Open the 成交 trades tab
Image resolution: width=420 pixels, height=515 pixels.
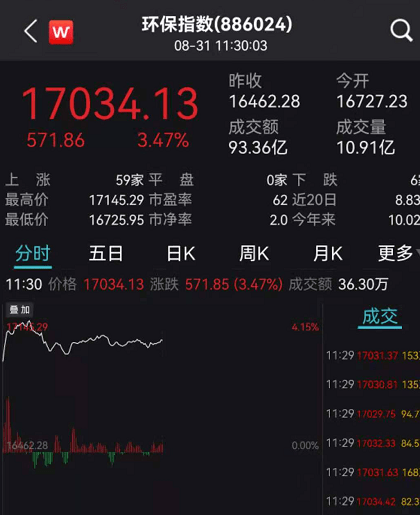(380, 317)
